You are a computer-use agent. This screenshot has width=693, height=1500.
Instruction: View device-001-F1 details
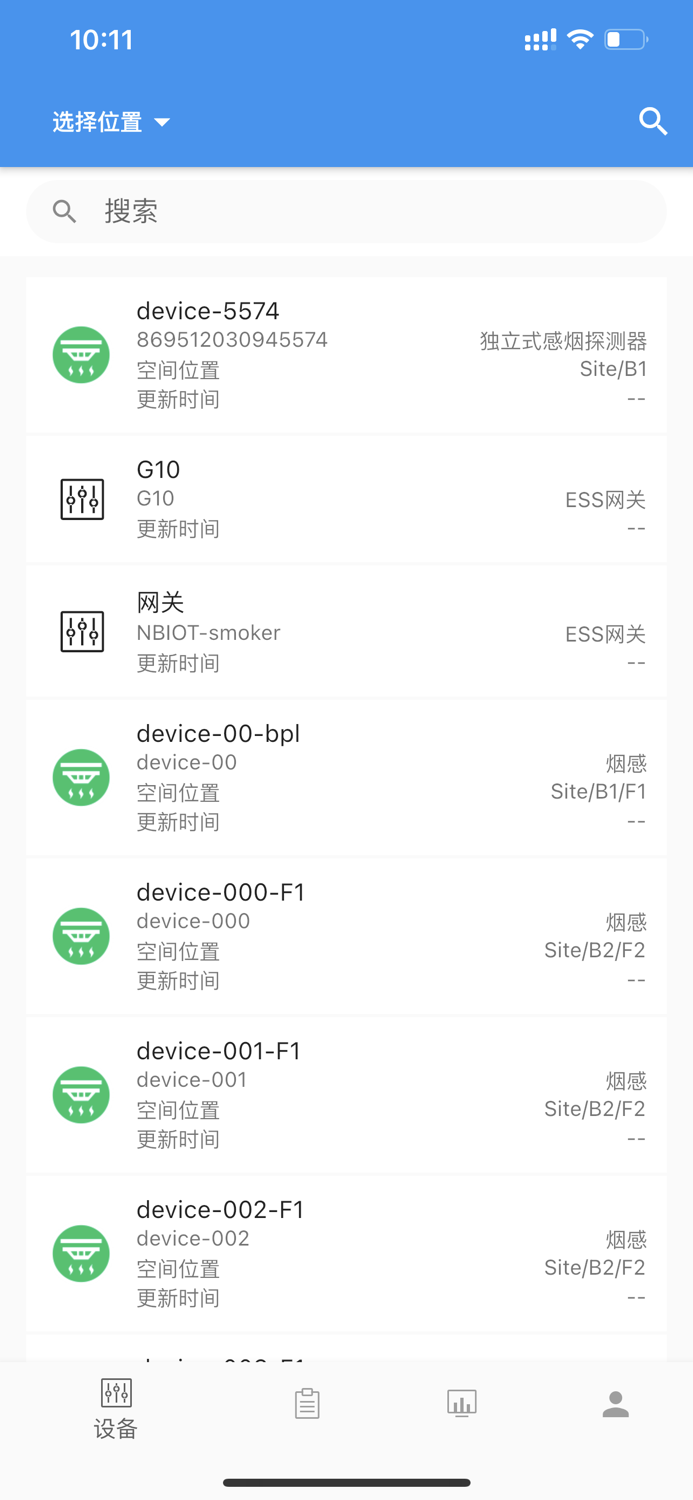coord(346,1095)
